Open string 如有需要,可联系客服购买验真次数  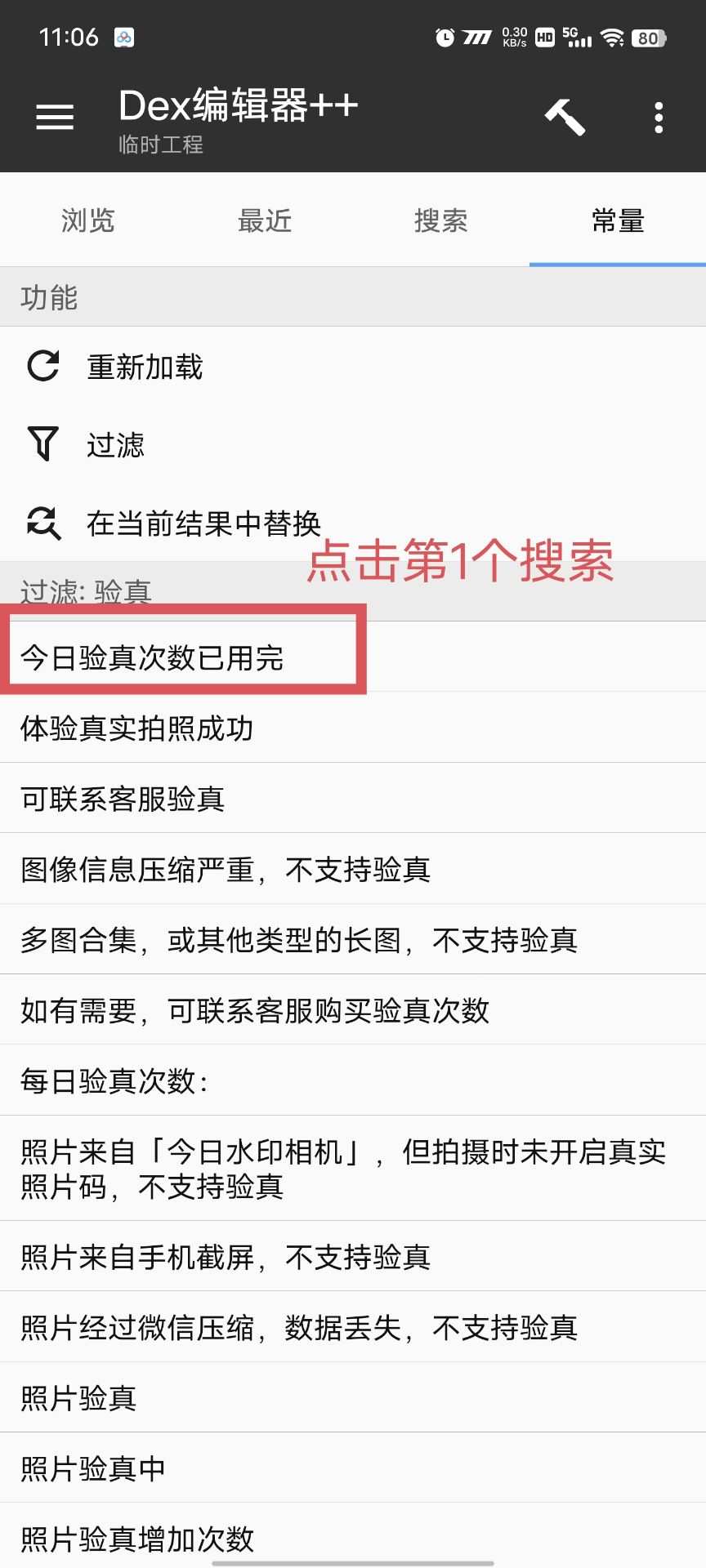(353, 1009)
